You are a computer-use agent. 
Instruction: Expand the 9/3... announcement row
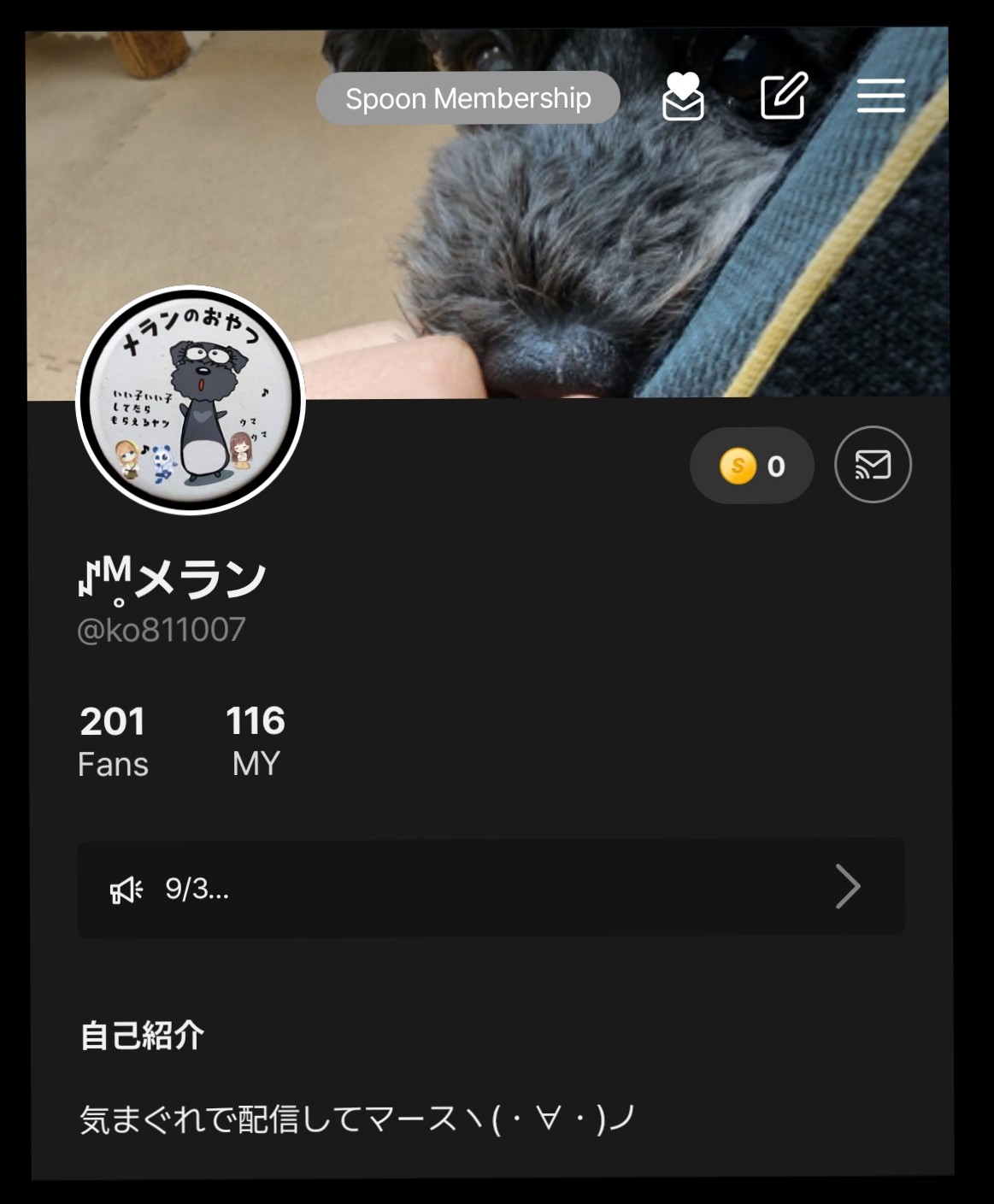point(491,889)
